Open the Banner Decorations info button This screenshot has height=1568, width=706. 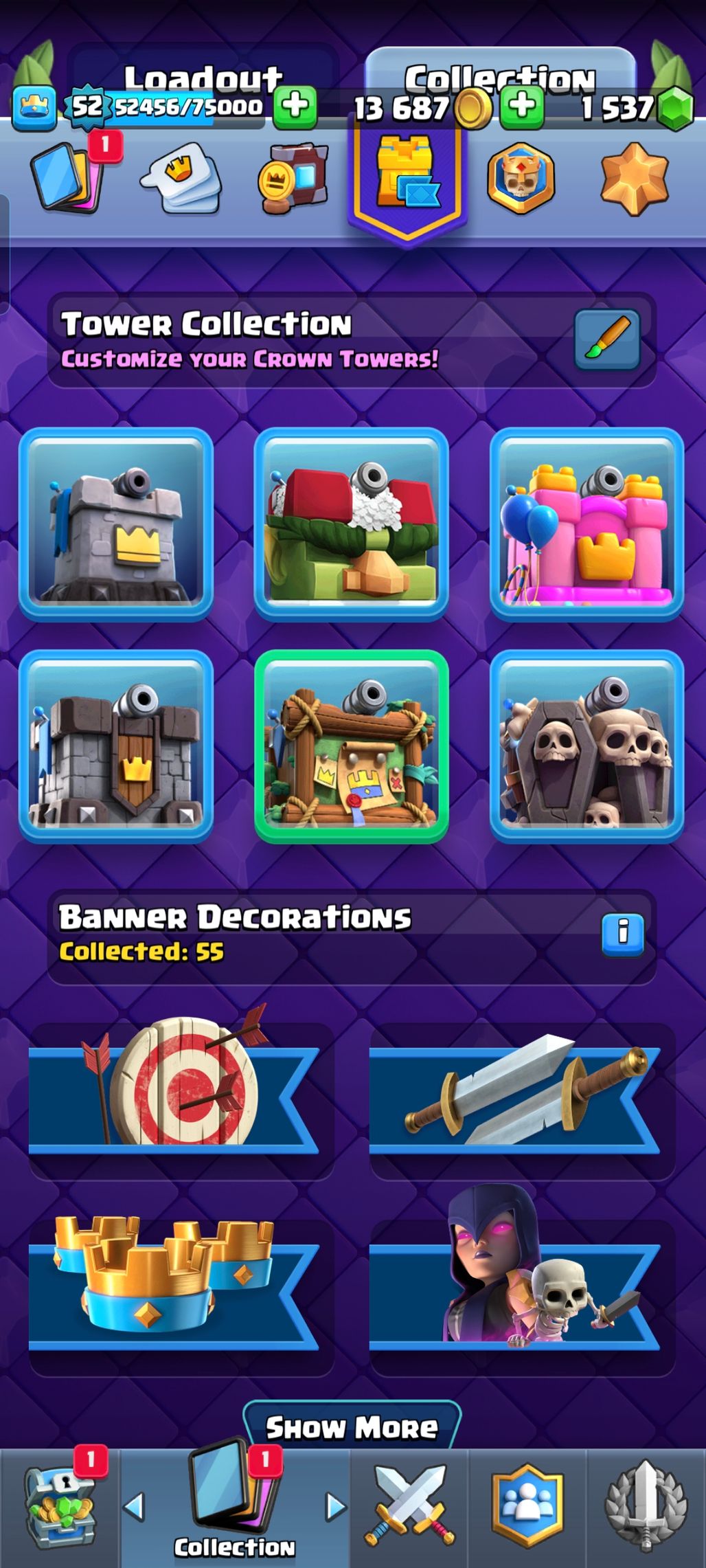click(622, 934)
